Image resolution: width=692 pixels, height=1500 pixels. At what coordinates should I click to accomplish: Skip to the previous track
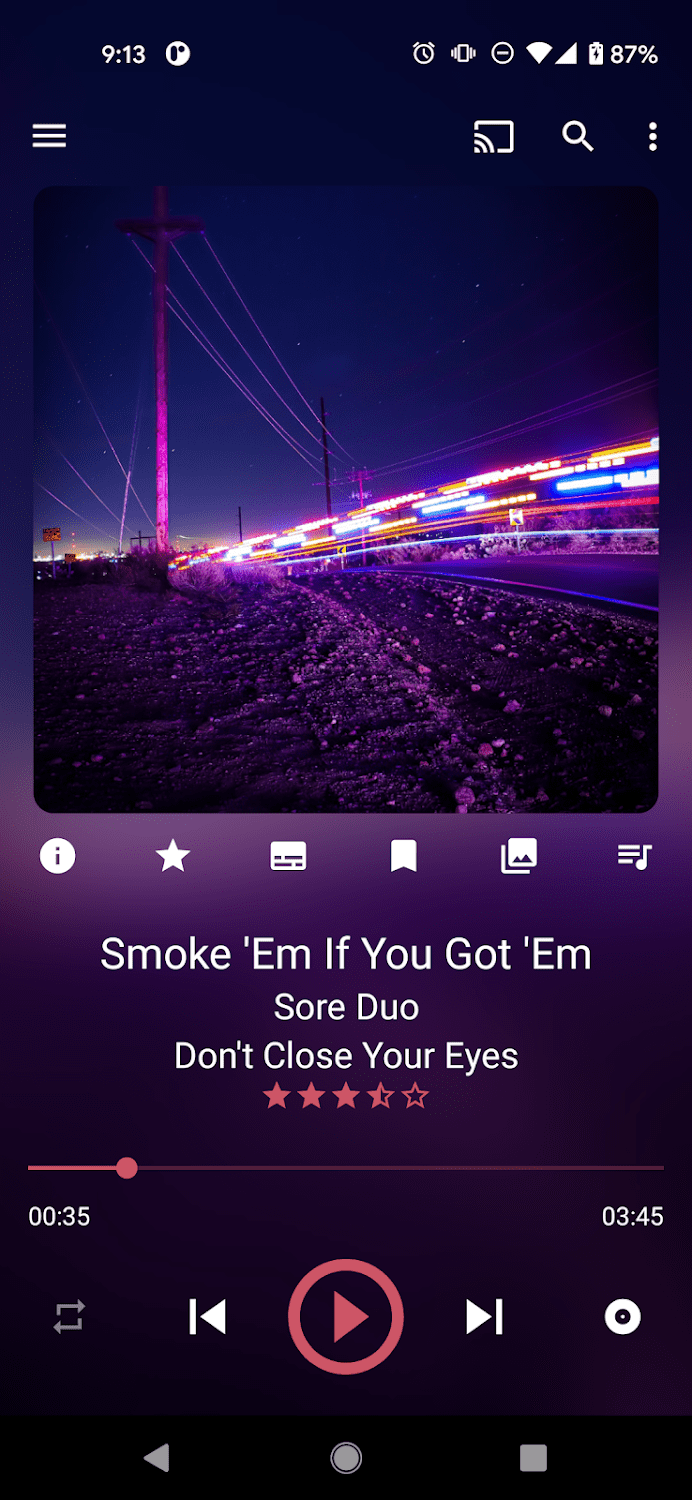pyautogui.click(x=207, y=1317)
